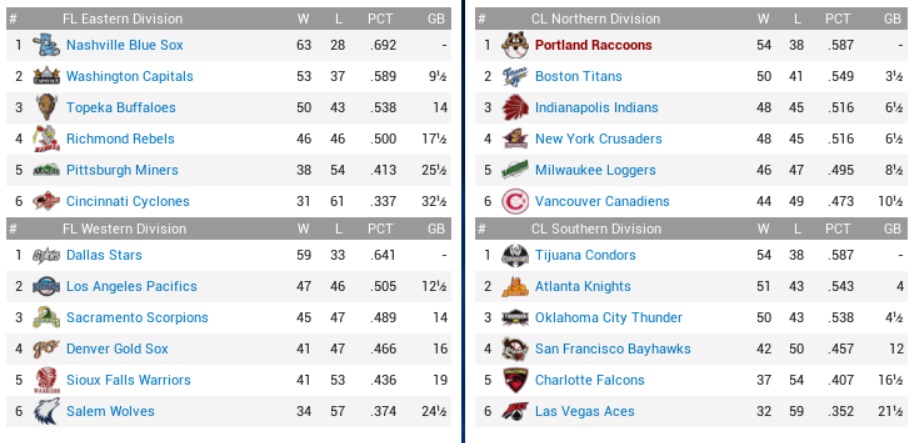Select the Richmond Rebels link

pos(120,139)
